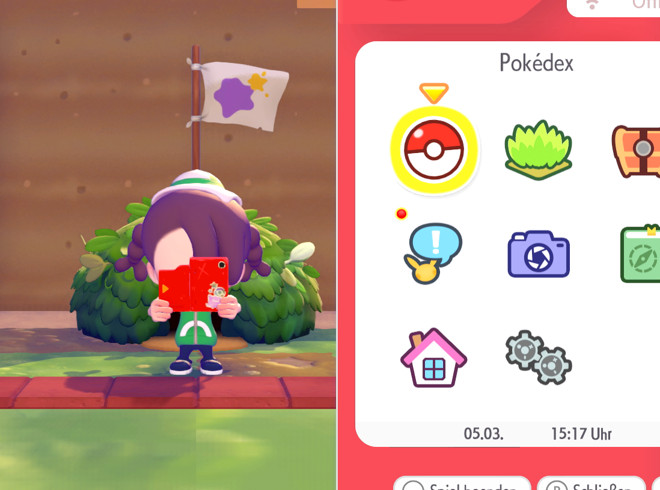The height and width of the screenshot is (490, 660).
Task: Open the green compass book icon
Action: point(640,254)
